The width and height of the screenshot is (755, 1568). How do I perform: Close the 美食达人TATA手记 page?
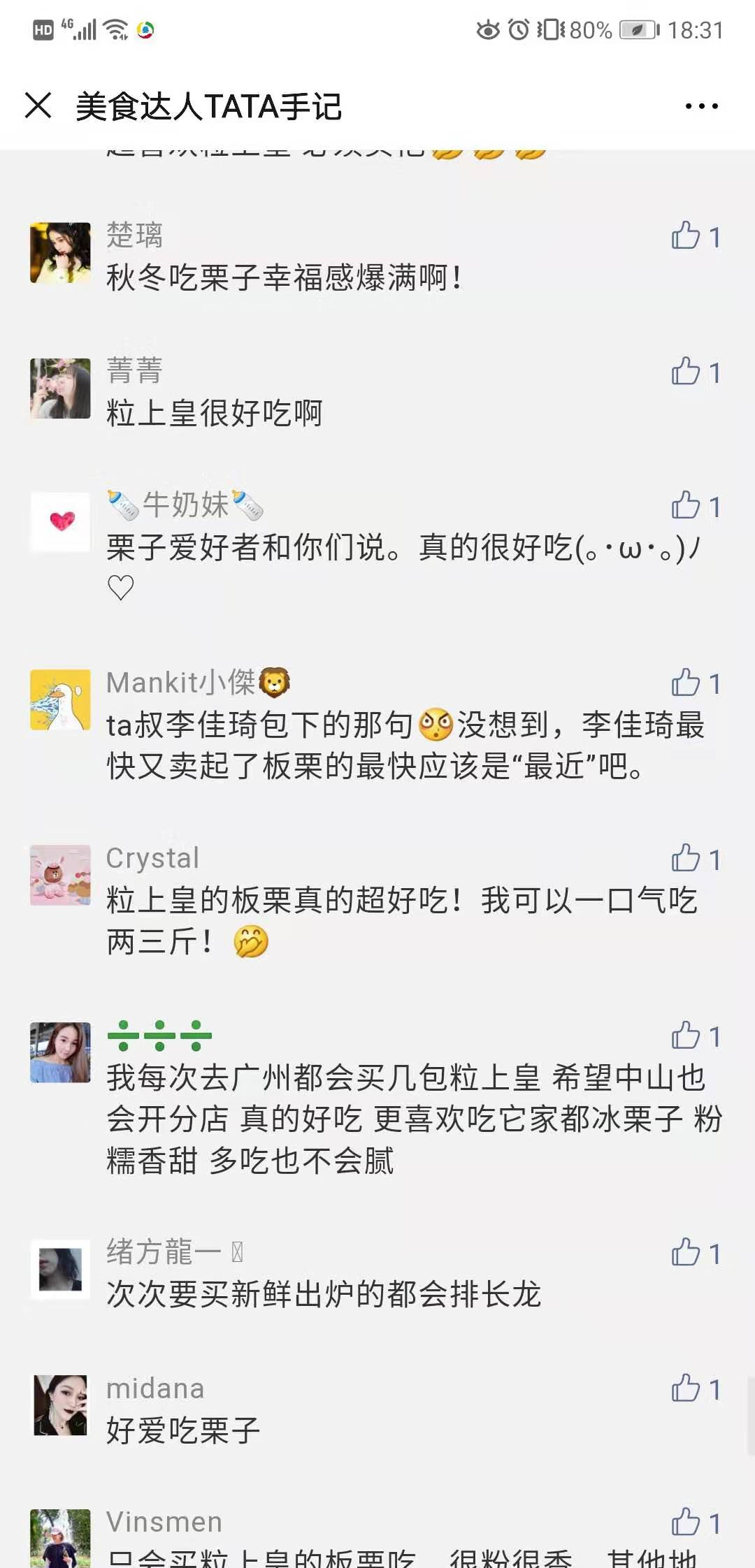pyautogui.click(x=38, y=106)
